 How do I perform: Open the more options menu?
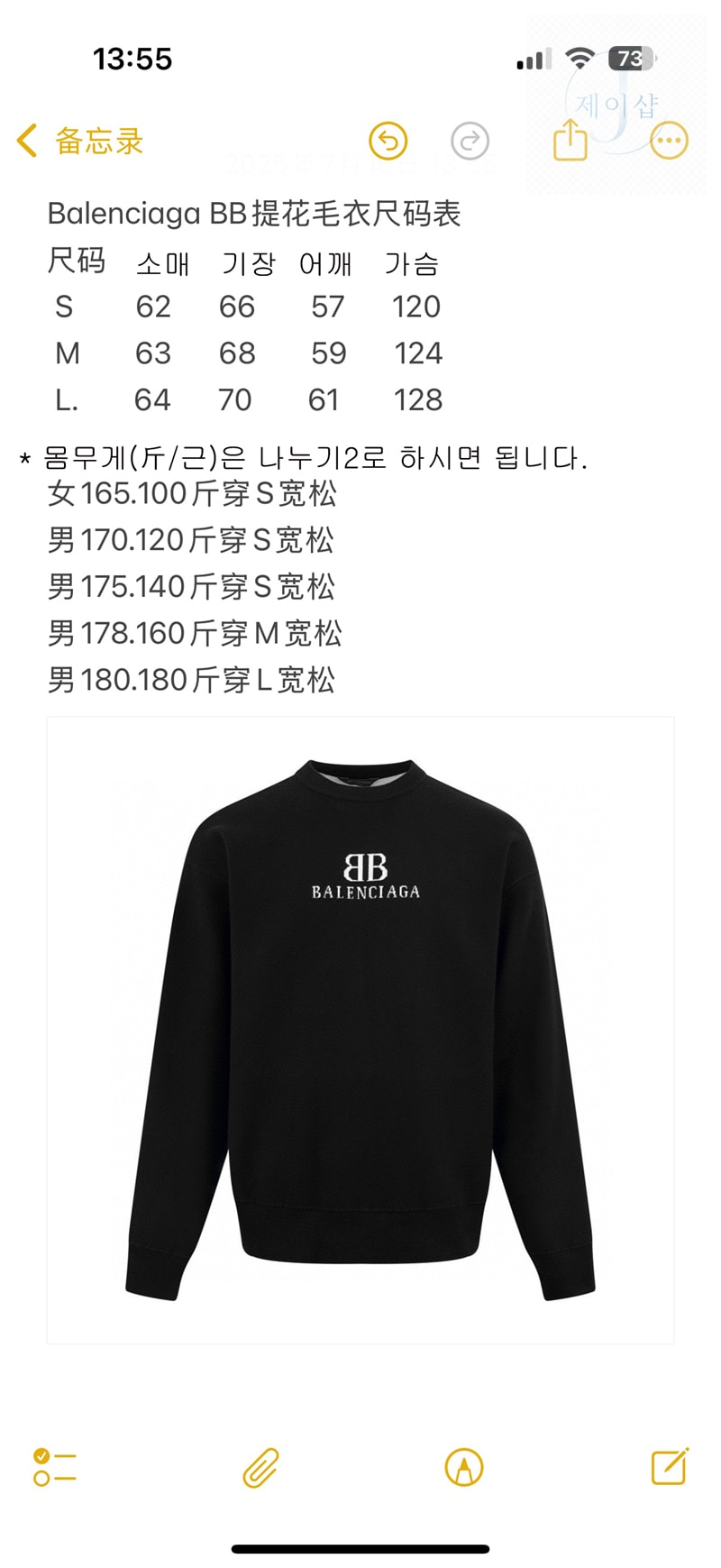[669, 141]
